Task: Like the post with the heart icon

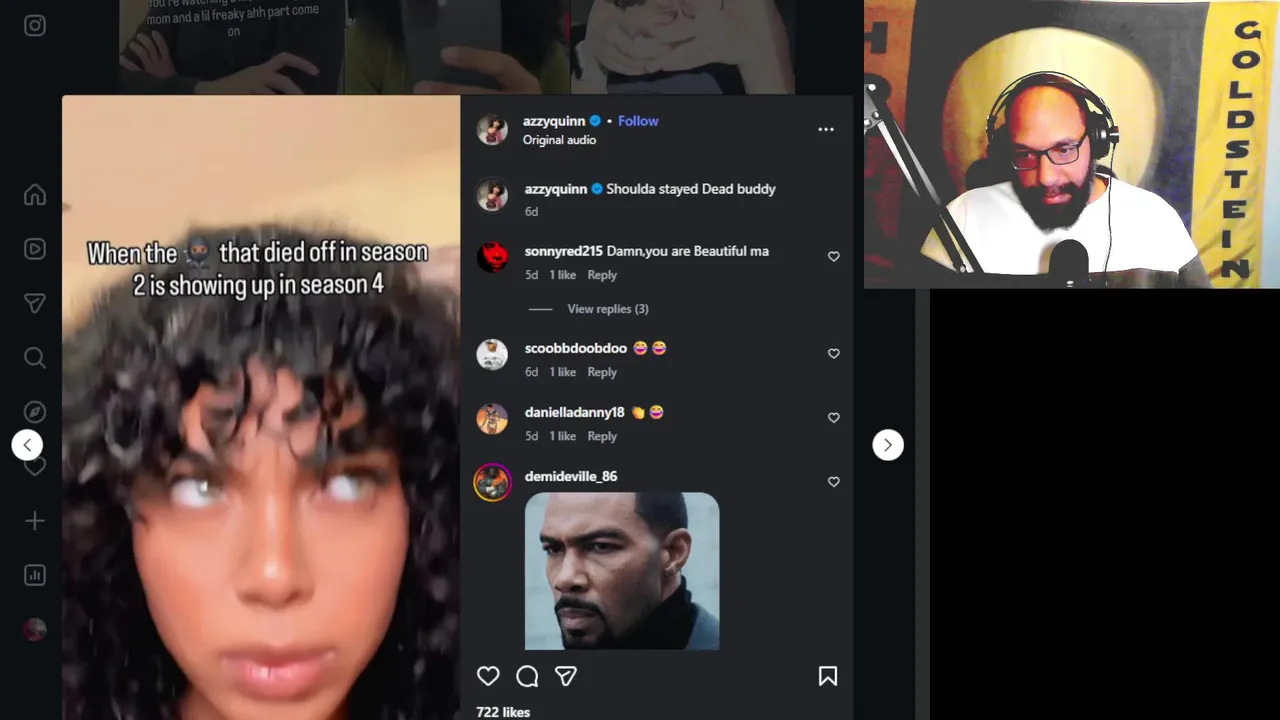Action: pos(488,677)
